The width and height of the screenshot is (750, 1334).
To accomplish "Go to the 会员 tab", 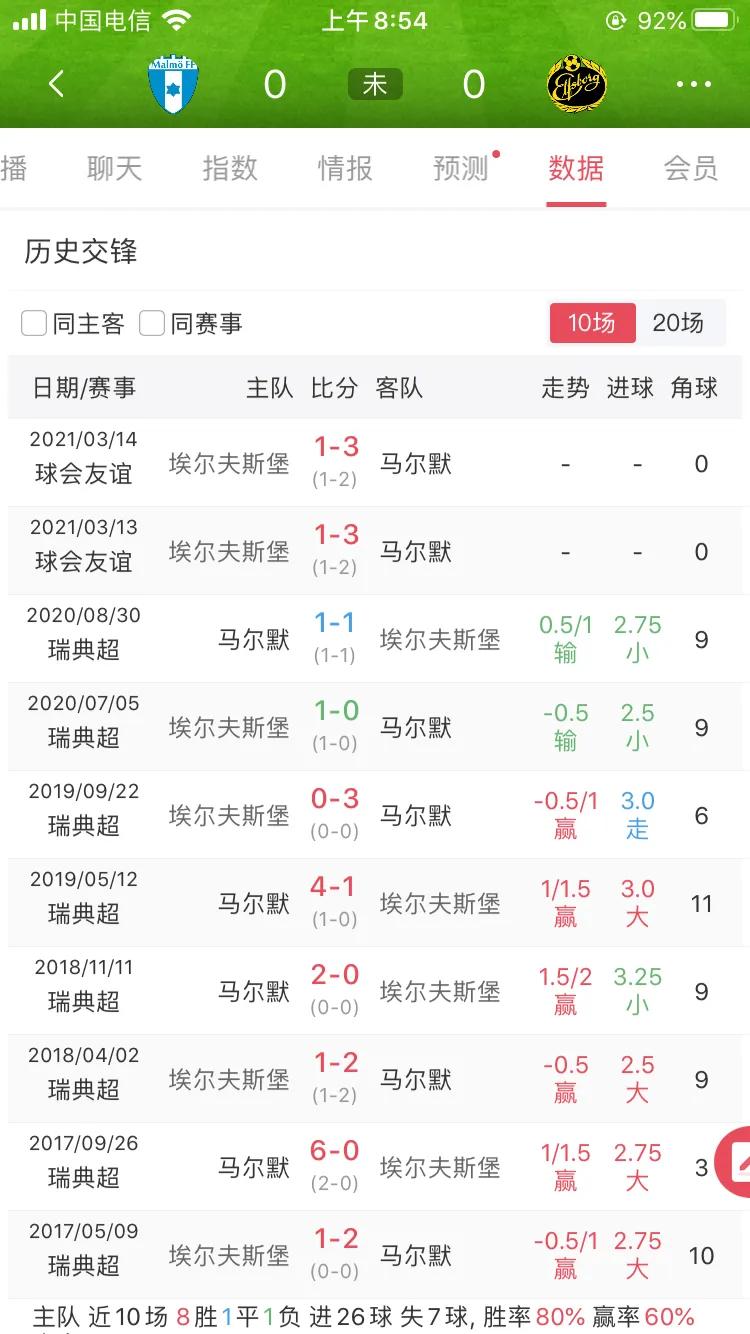I will [688, 170].
